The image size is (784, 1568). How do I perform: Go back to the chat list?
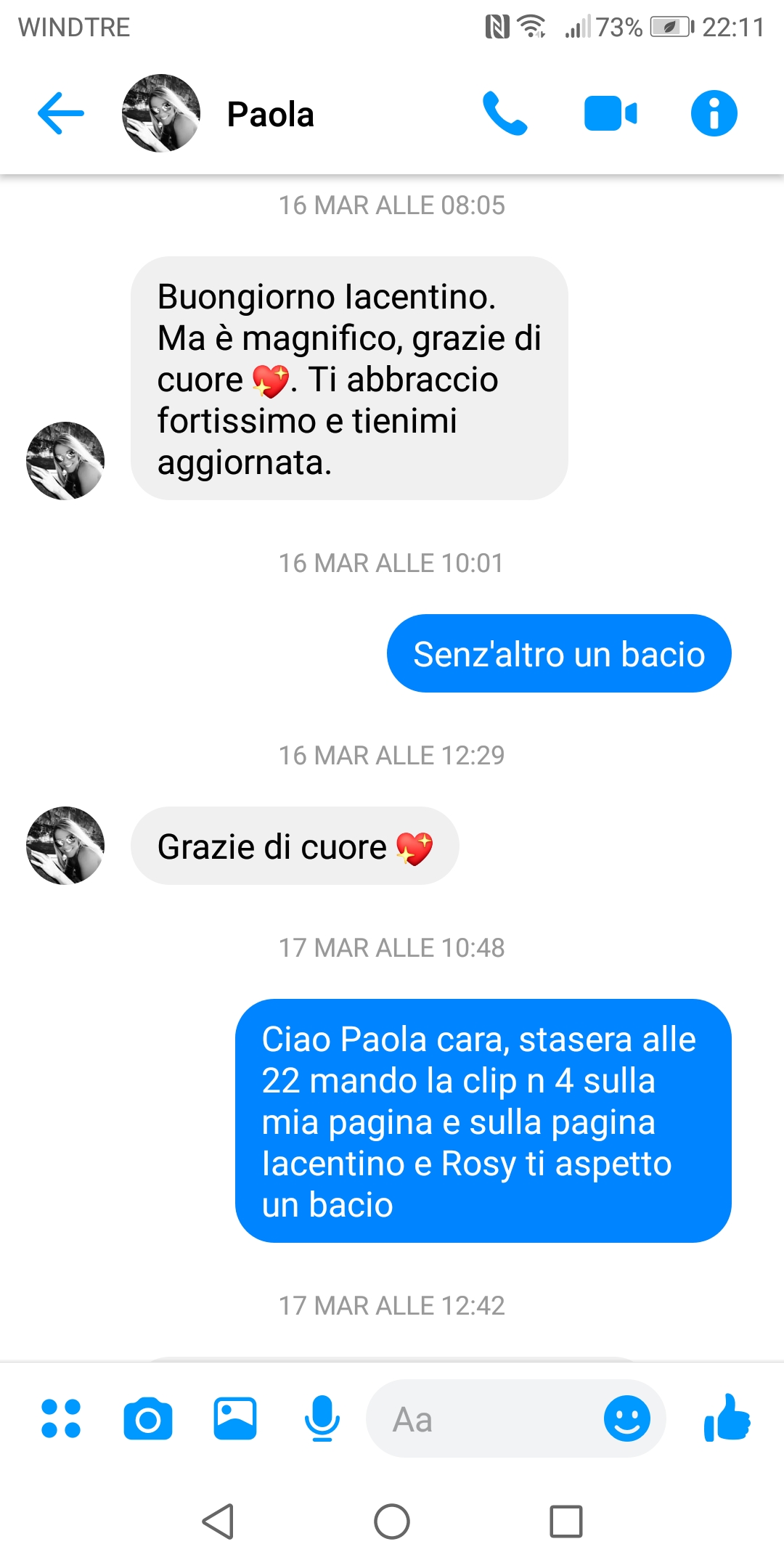tap(61, 113)
